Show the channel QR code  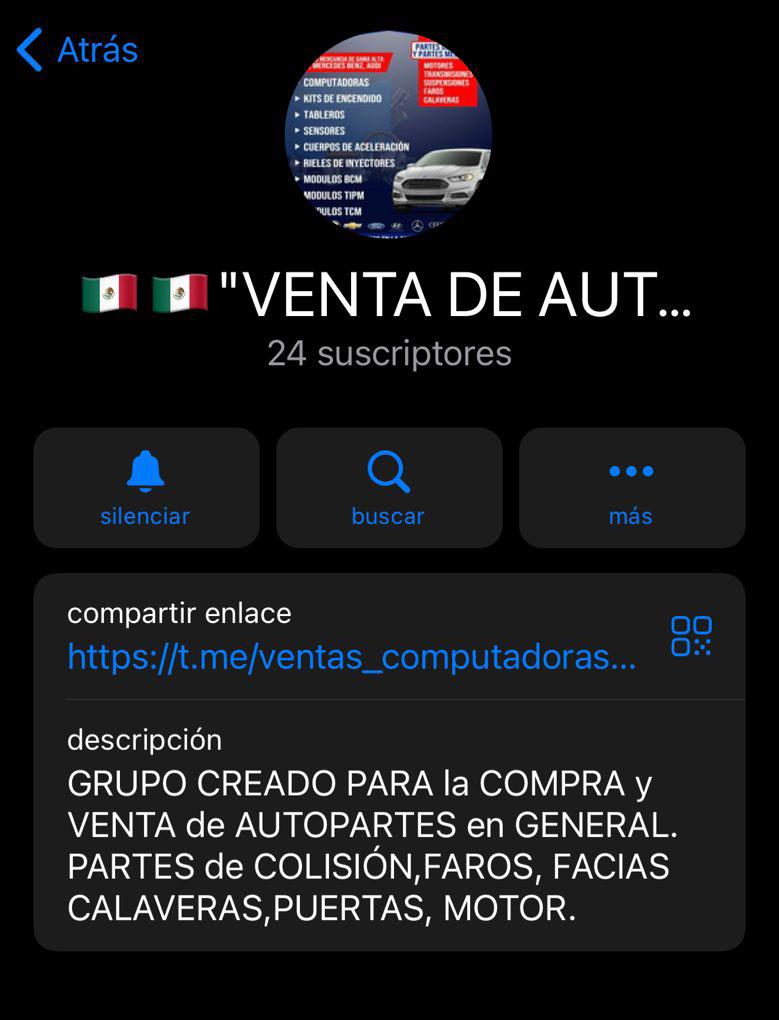click(691, 636)
